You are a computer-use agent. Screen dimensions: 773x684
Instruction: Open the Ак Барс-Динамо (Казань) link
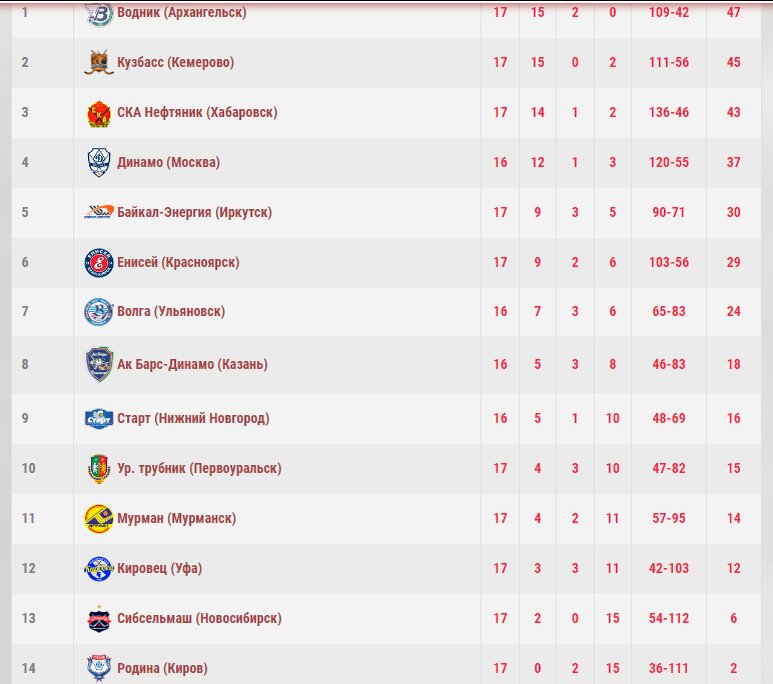point(192,364)
